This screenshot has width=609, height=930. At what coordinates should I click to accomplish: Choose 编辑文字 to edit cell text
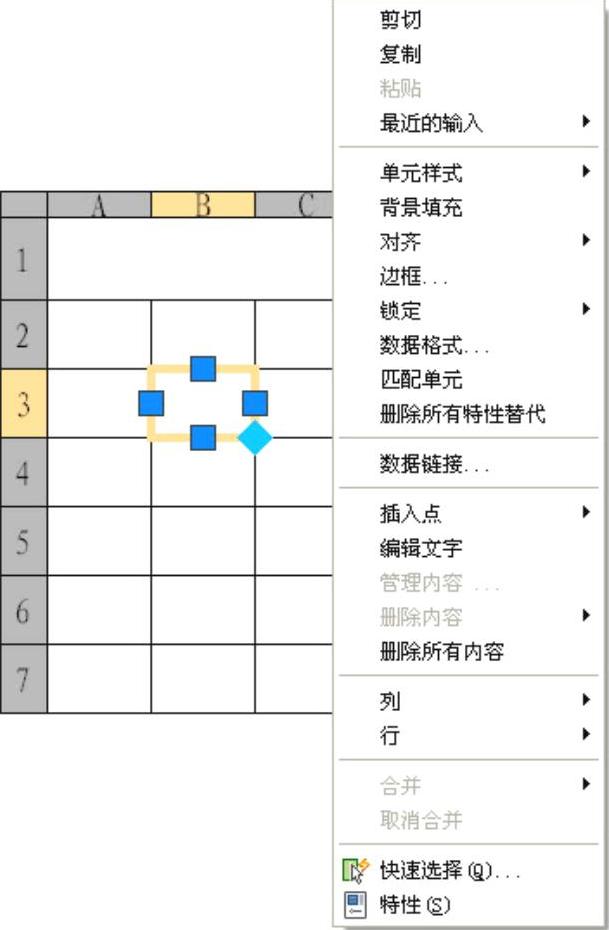pyautogui.click(x=421, y=548)
